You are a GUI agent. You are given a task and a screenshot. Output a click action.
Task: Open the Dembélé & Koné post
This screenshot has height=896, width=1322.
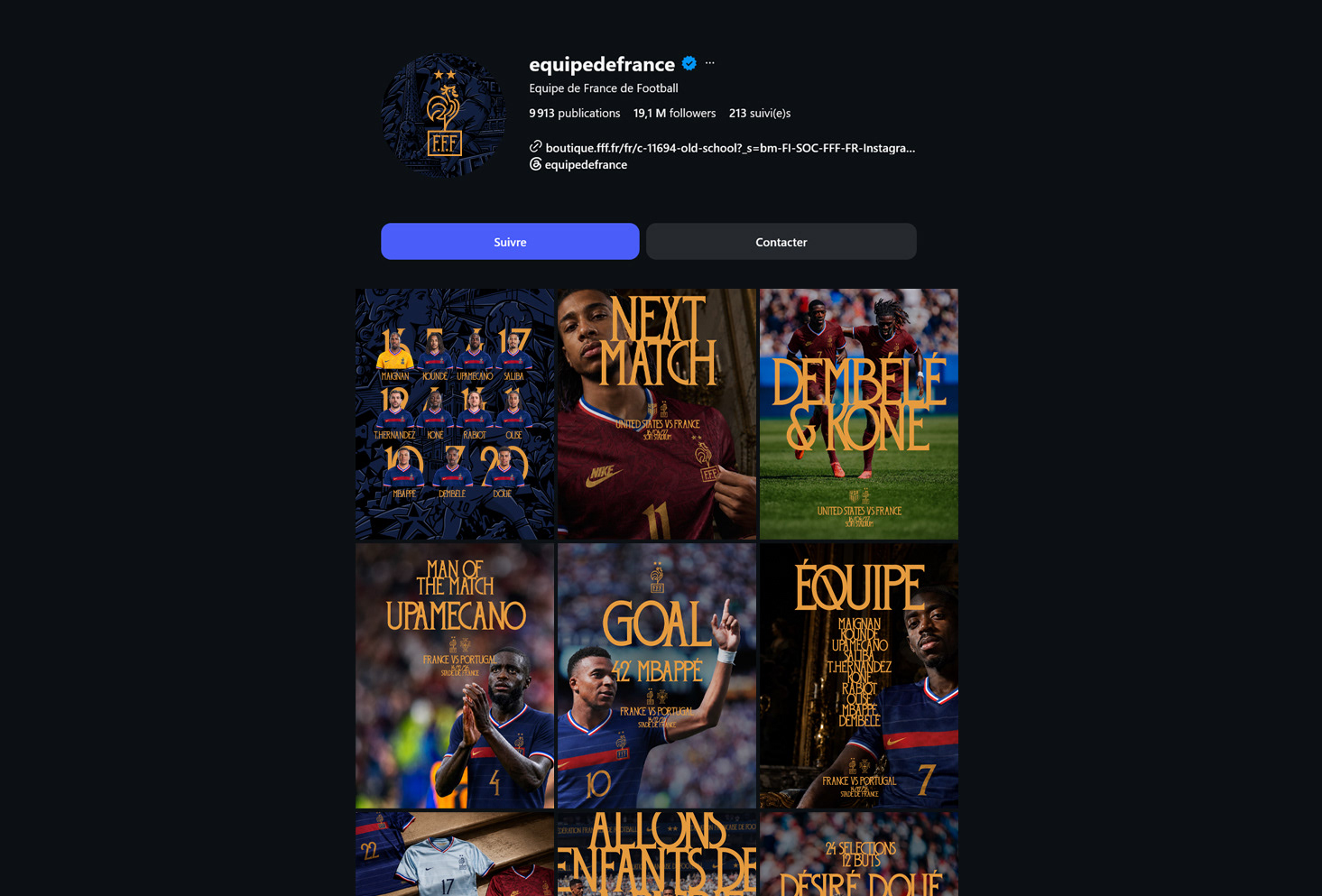coord(859,414)
